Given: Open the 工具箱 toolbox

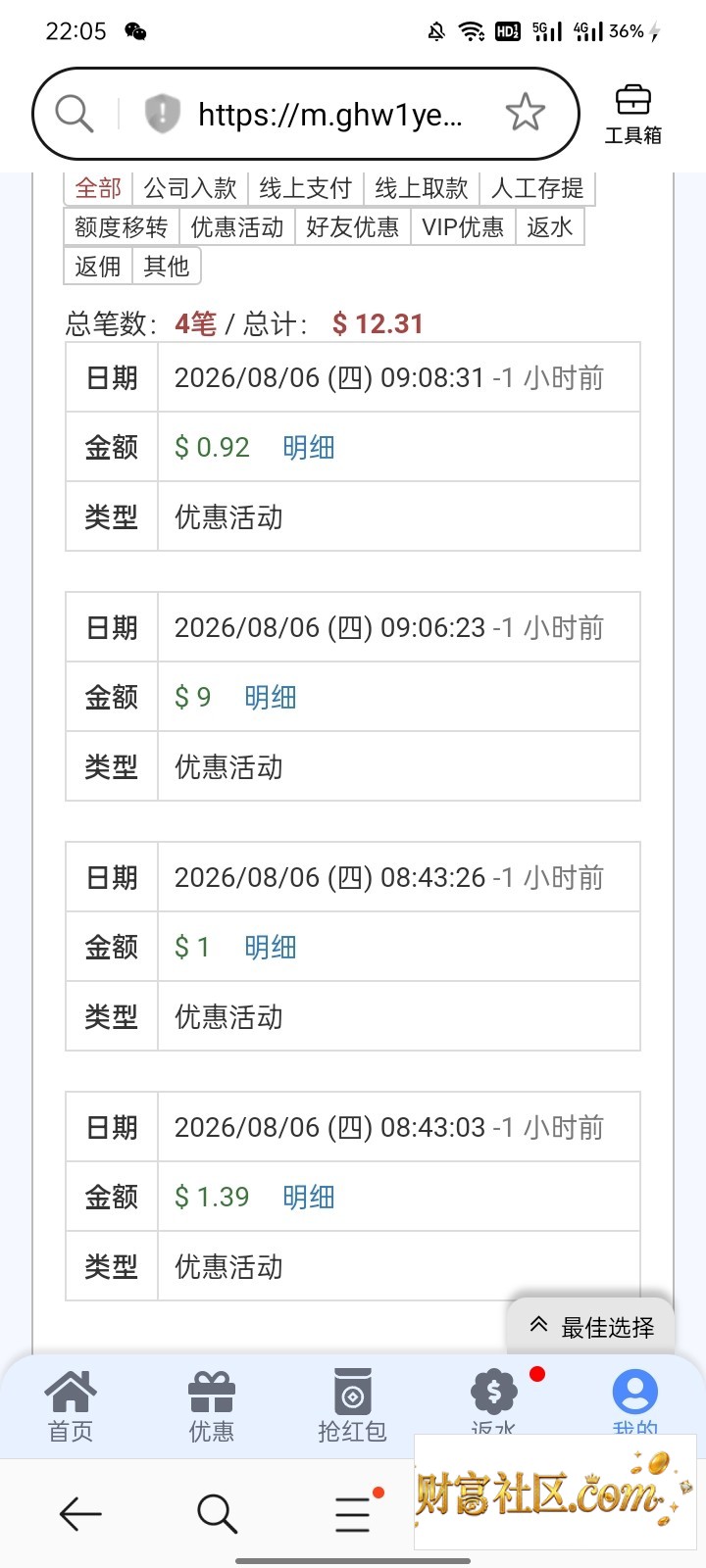Looking at the screenshot, I should click(632, 116).
